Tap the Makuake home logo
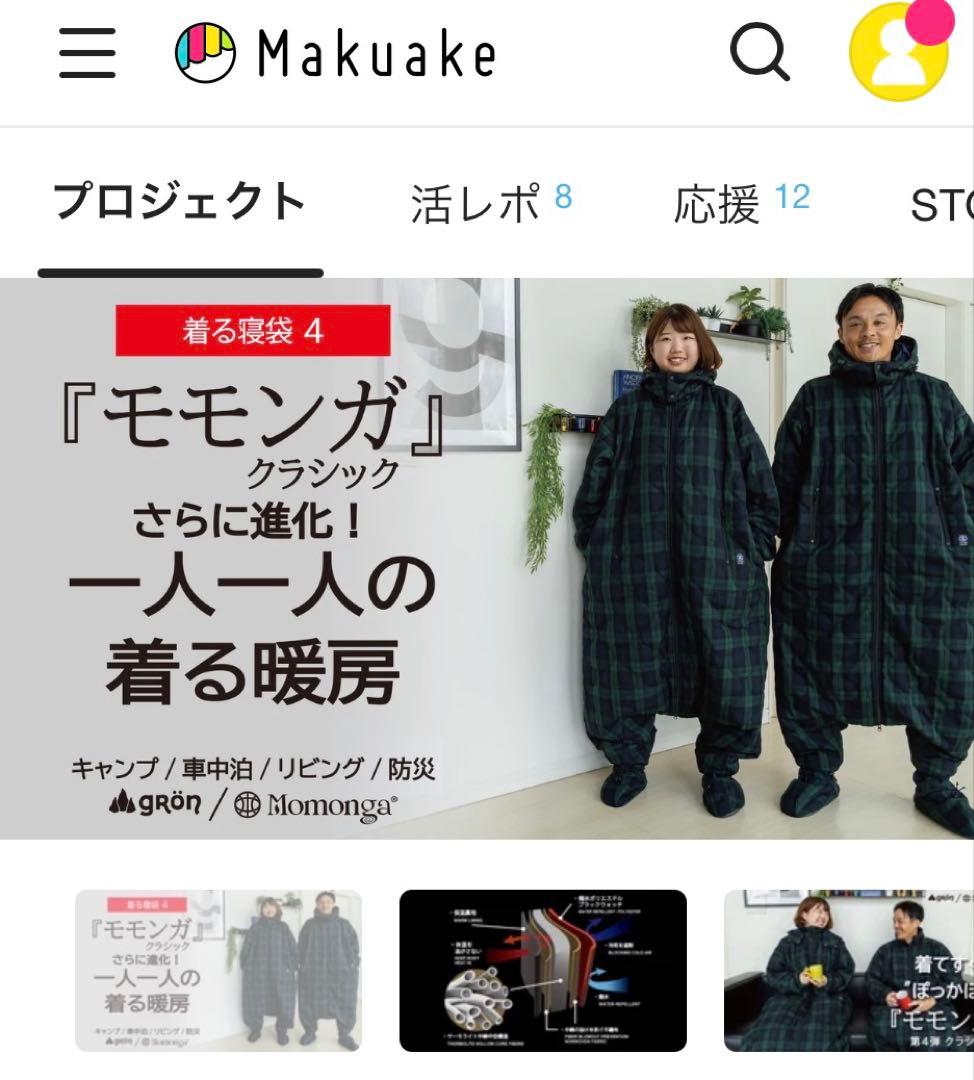This screenshot has width=974, height=1080. pos(336,54)
